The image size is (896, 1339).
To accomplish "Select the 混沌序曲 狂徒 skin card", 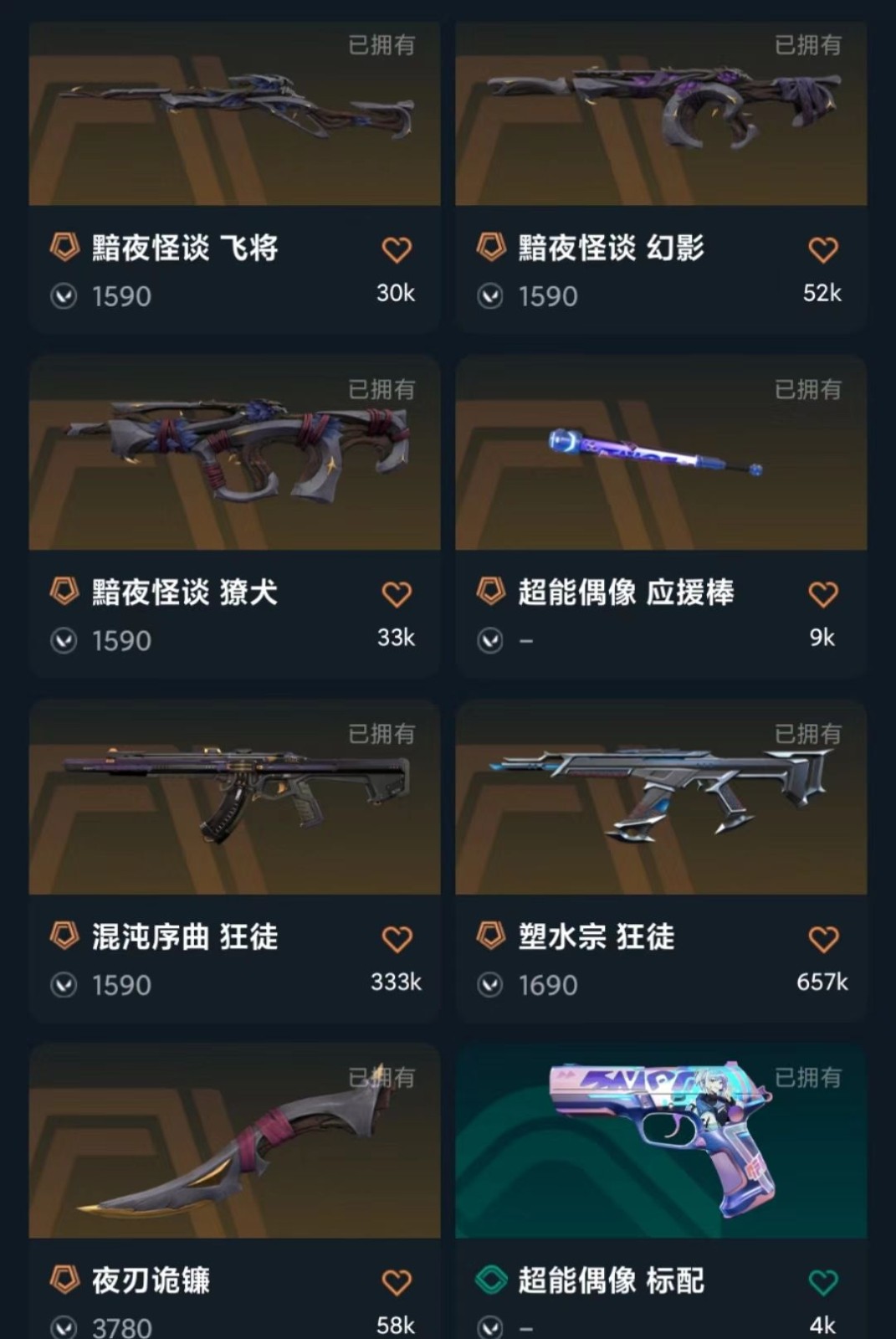I will tap(234, 799).
